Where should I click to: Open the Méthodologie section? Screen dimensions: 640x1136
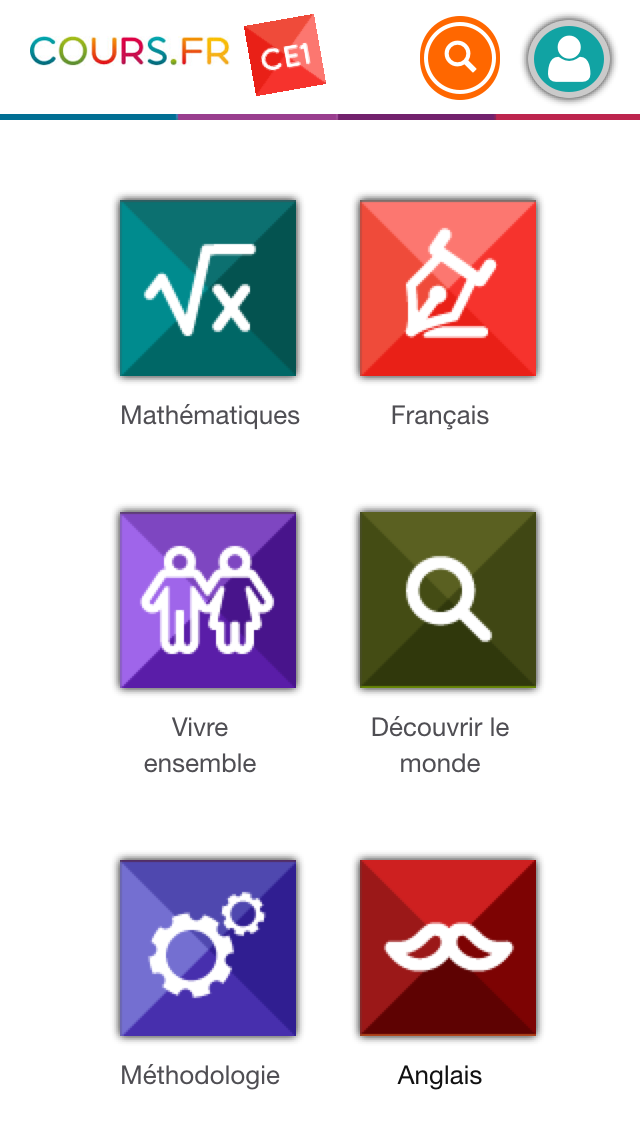(x=208, y=947)
